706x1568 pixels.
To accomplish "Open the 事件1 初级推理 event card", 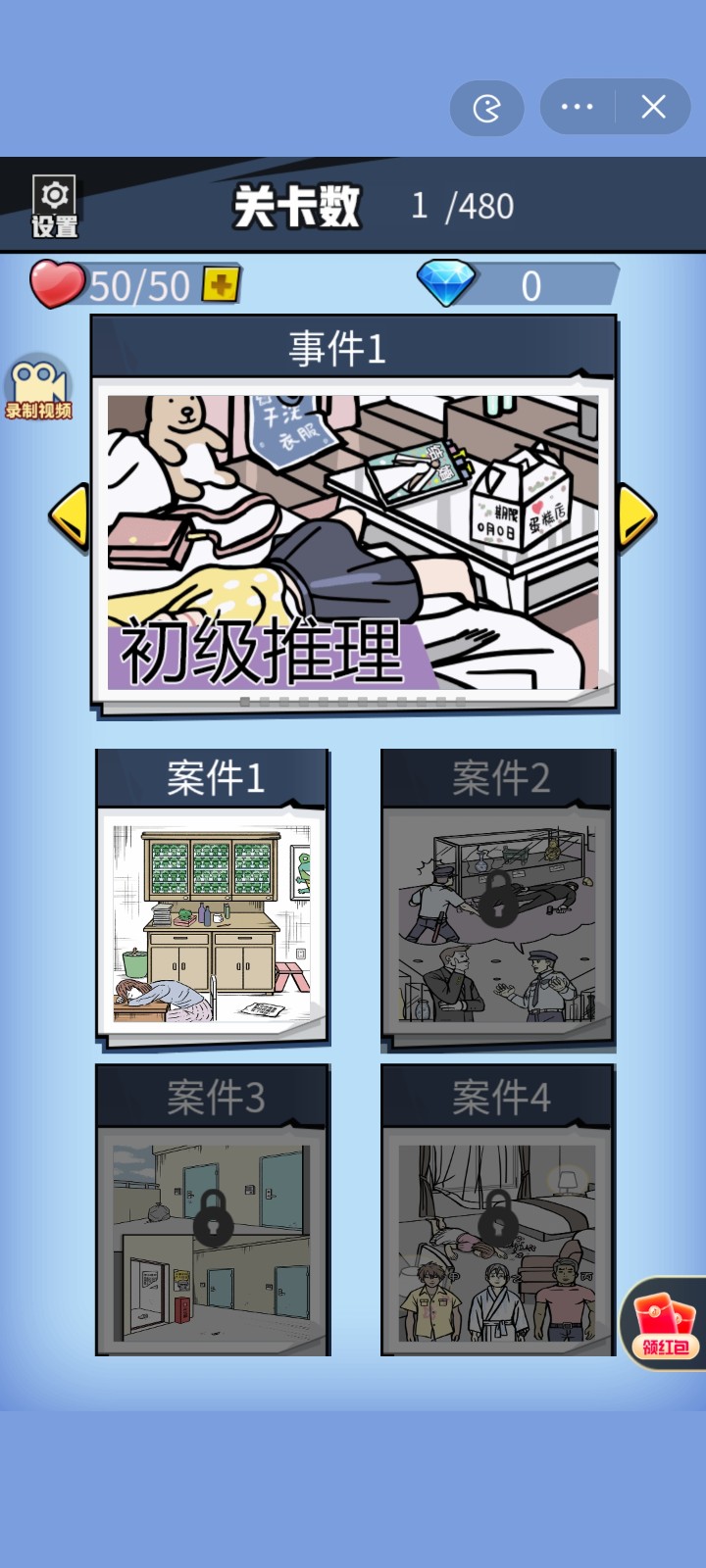I will 353,515.
